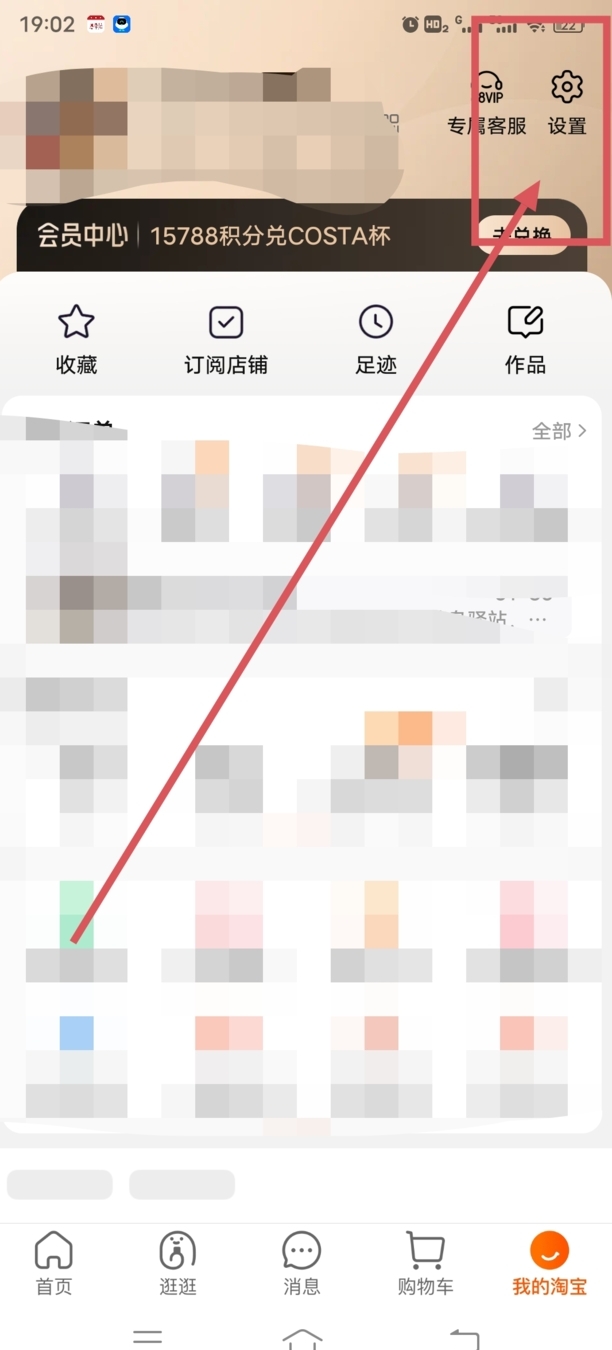View 全部 orders
Viewport: 612px width, 1350px height.
[559, 431]
